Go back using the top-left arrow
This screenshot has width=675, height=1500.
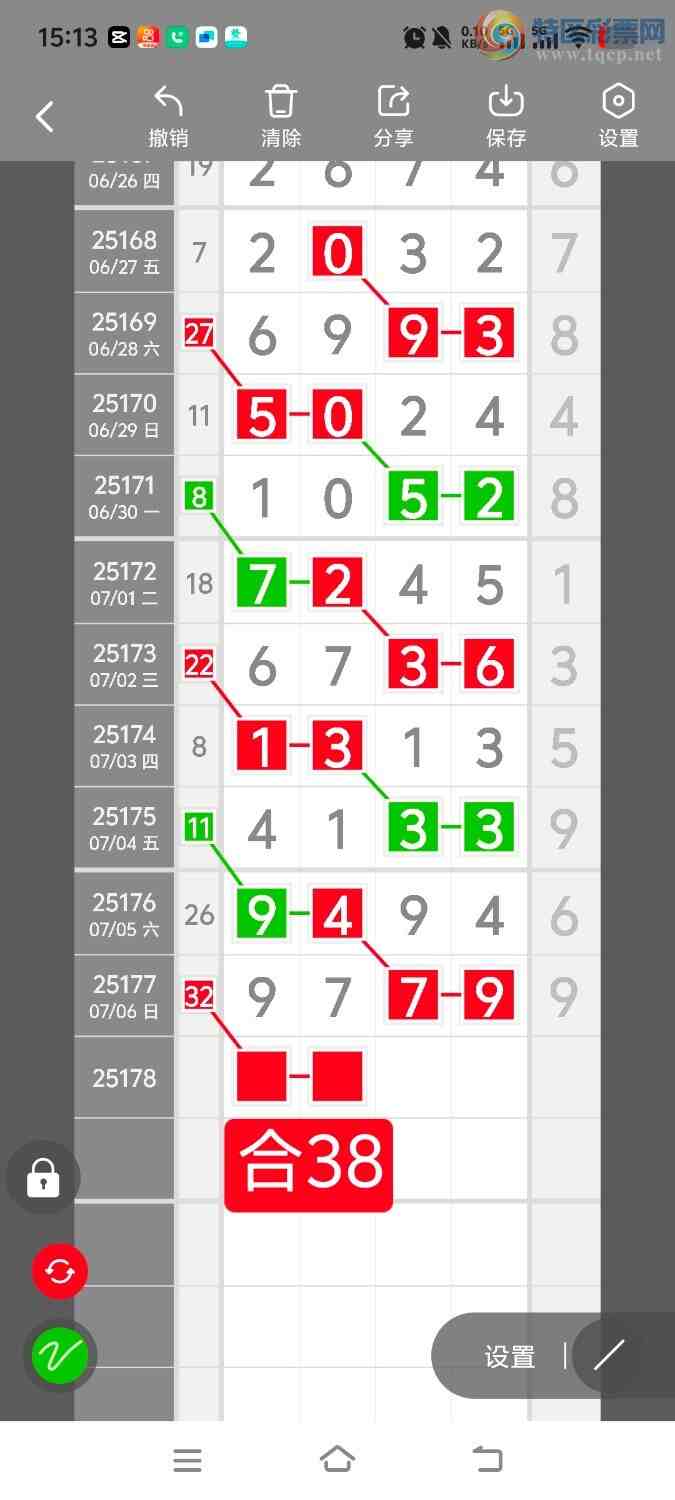point(45,117)
